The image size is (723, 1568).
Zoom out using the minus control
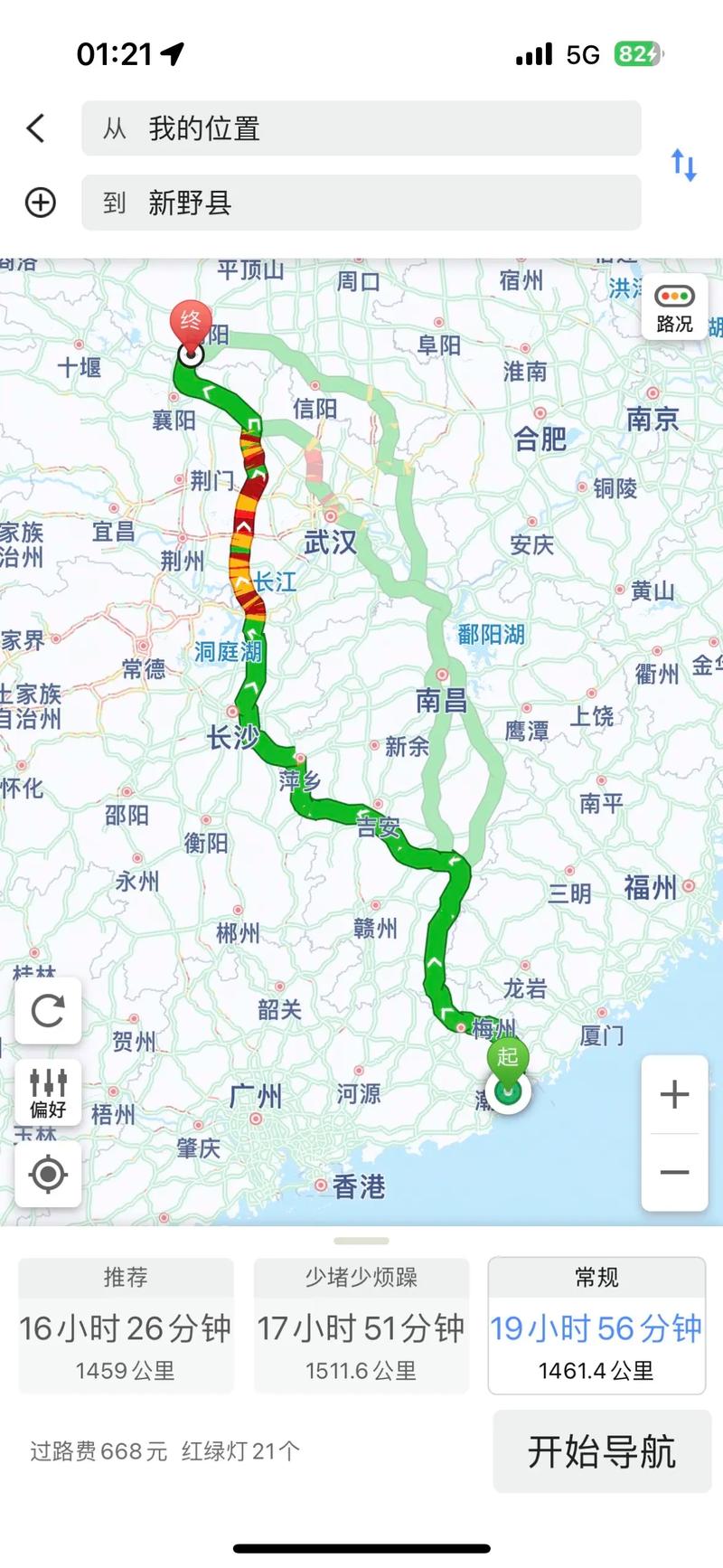674,1172
